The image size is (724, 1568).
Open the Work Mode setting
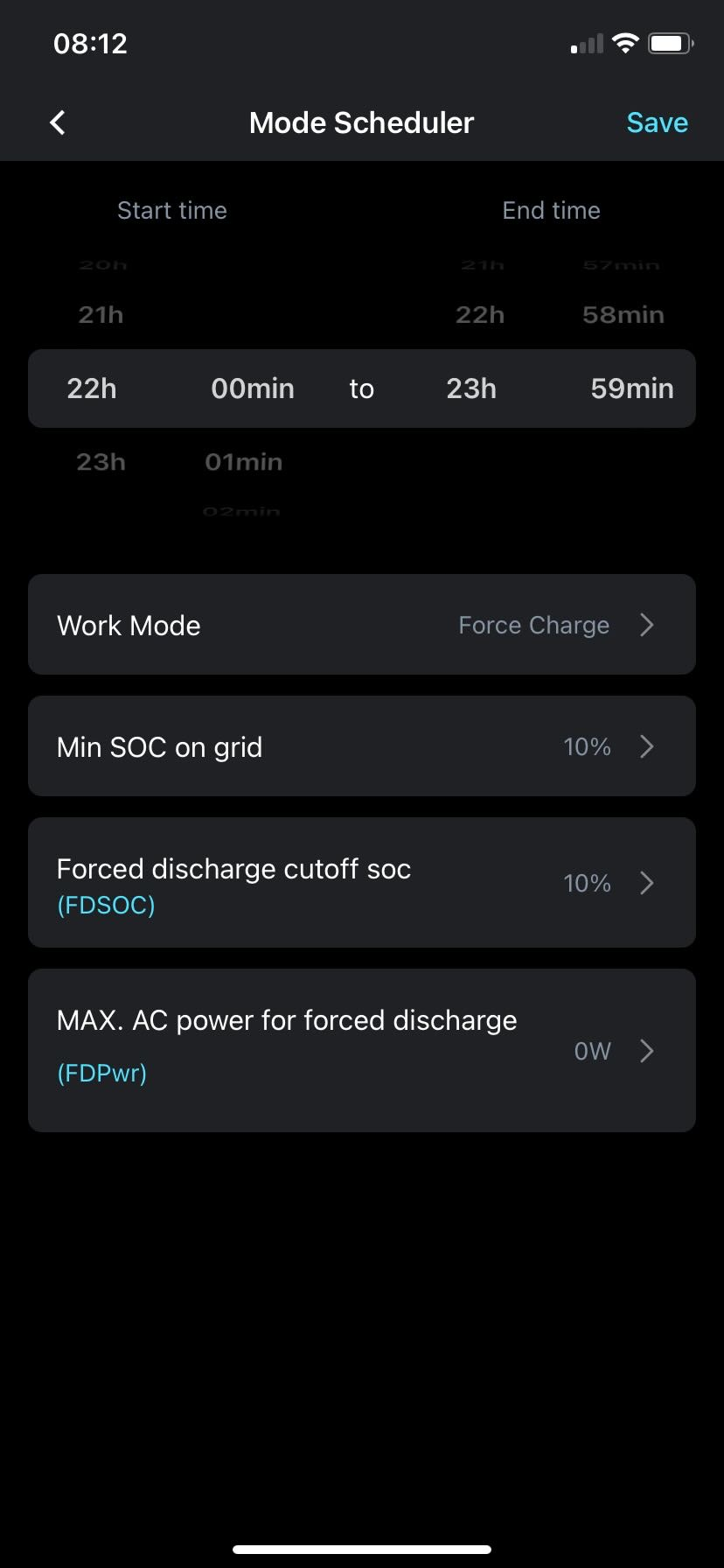tap(362, 625)
